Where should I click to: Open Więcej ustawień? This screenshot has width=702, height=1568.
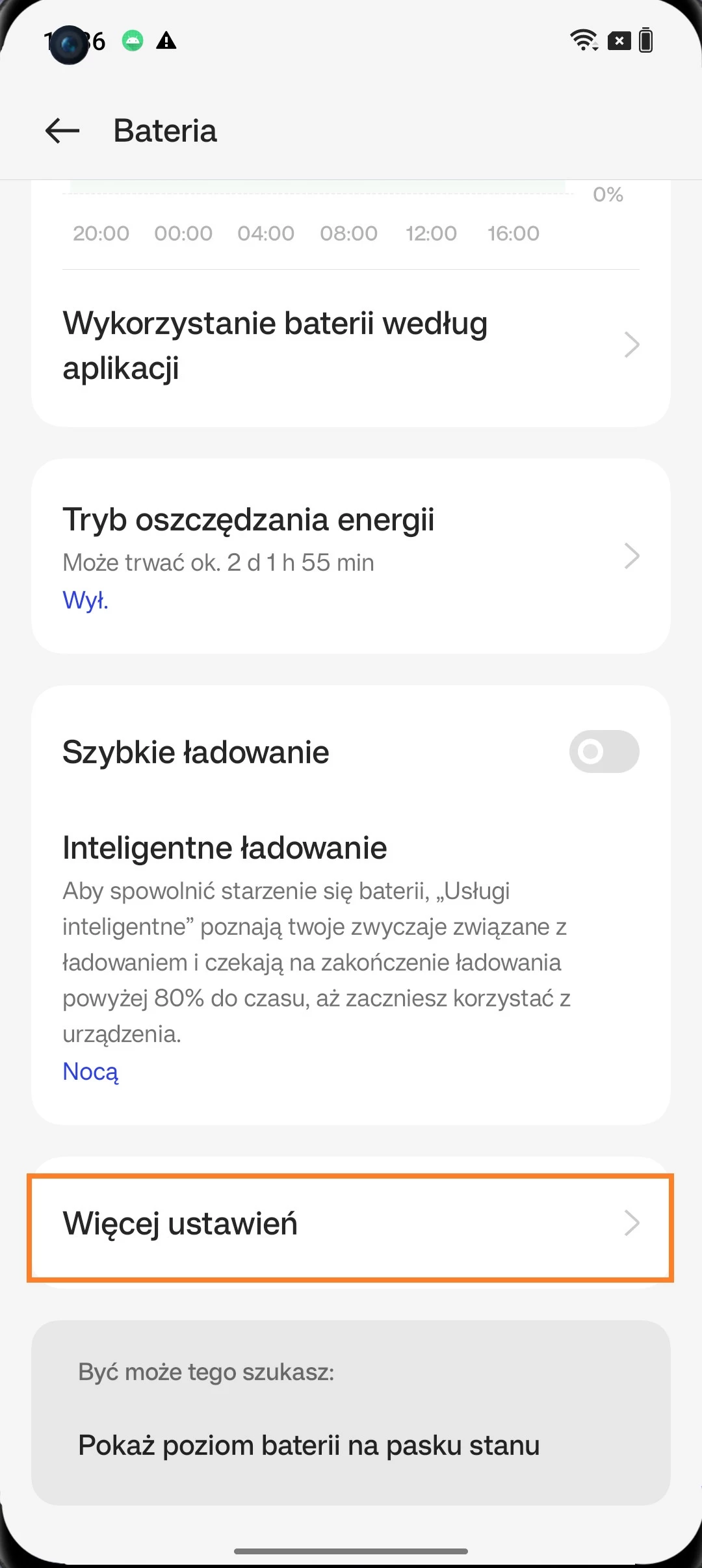click(351, 1223)
